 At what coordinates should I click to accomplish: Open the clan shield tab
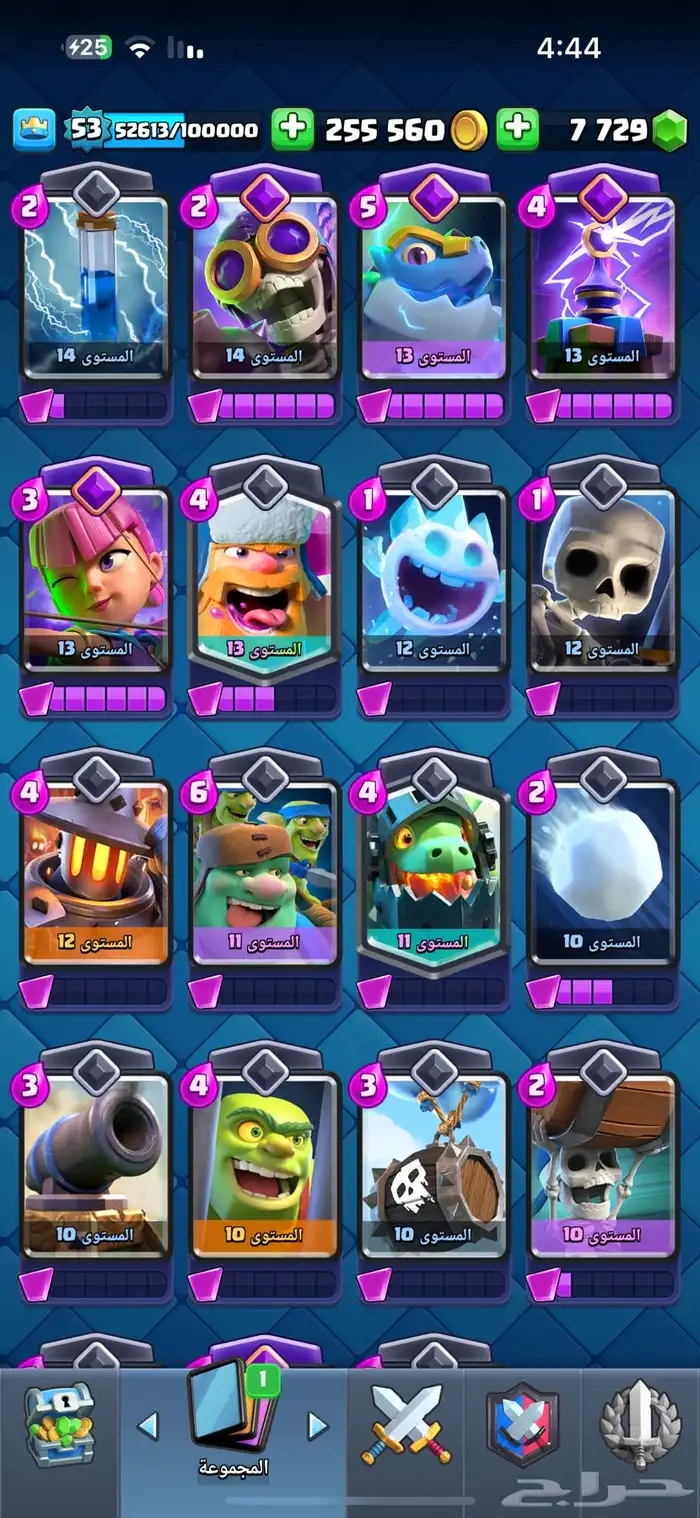click(x=522, y=1425)
